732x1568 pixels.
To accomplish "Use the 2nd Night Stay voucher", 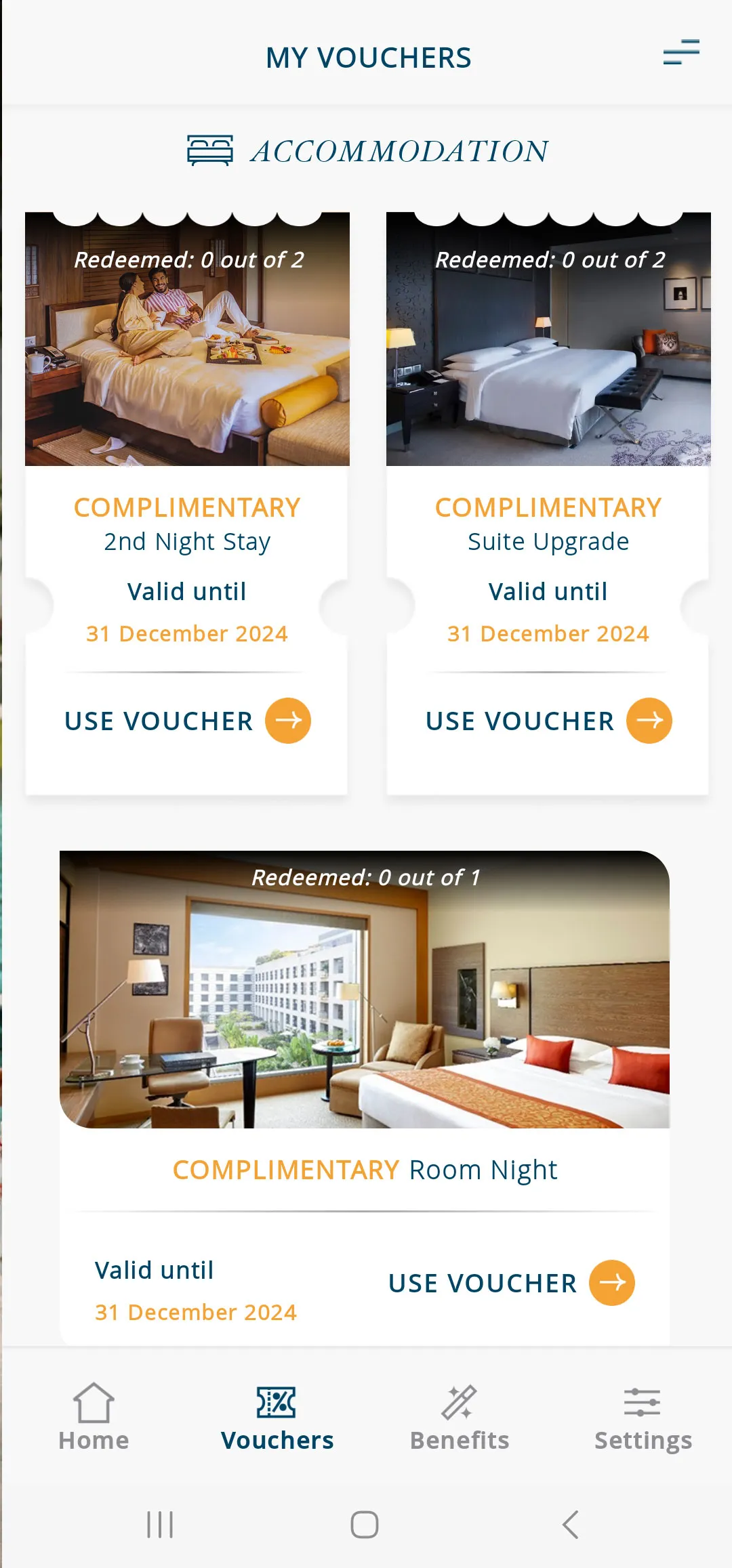I will click(187, 721).
